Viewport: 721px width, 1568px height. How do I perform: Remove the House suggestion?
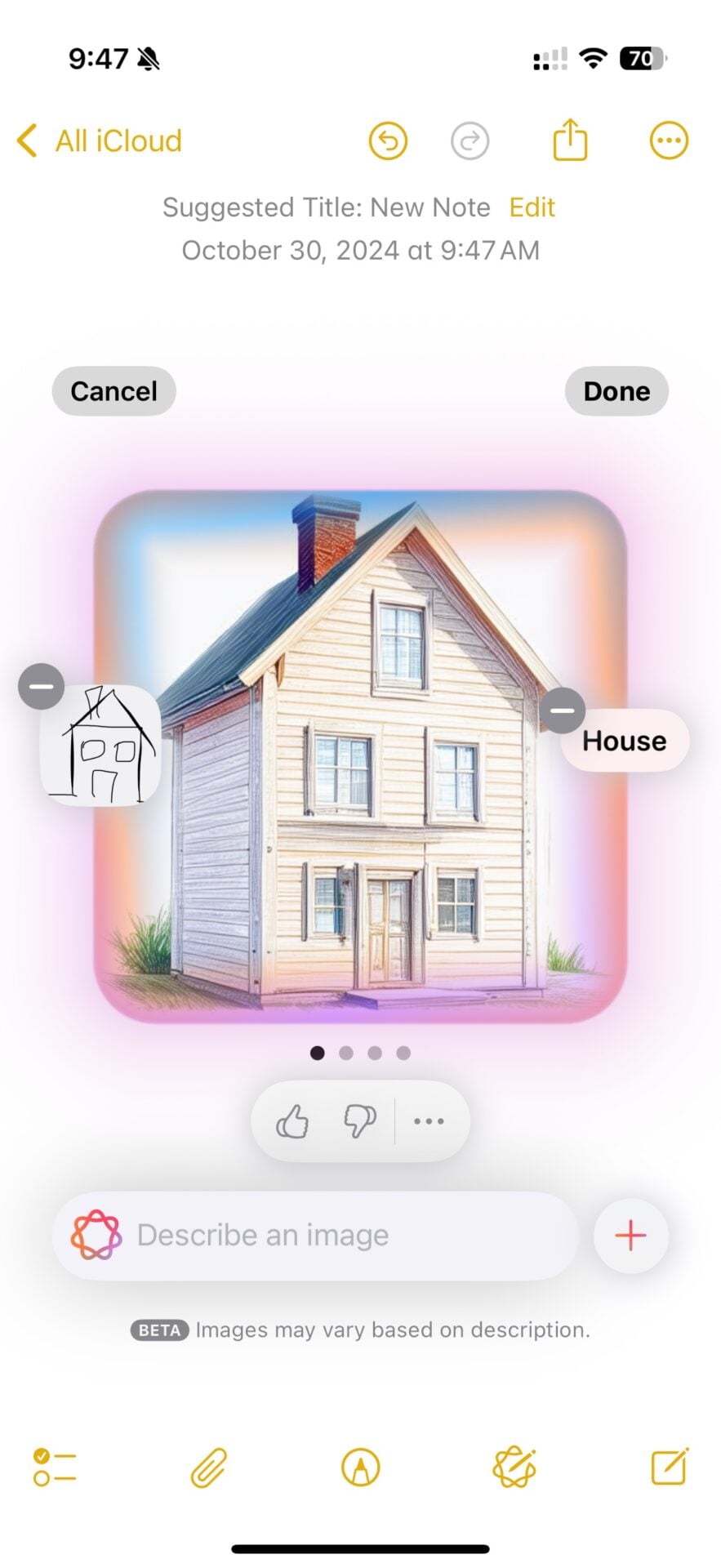(562, 710)
